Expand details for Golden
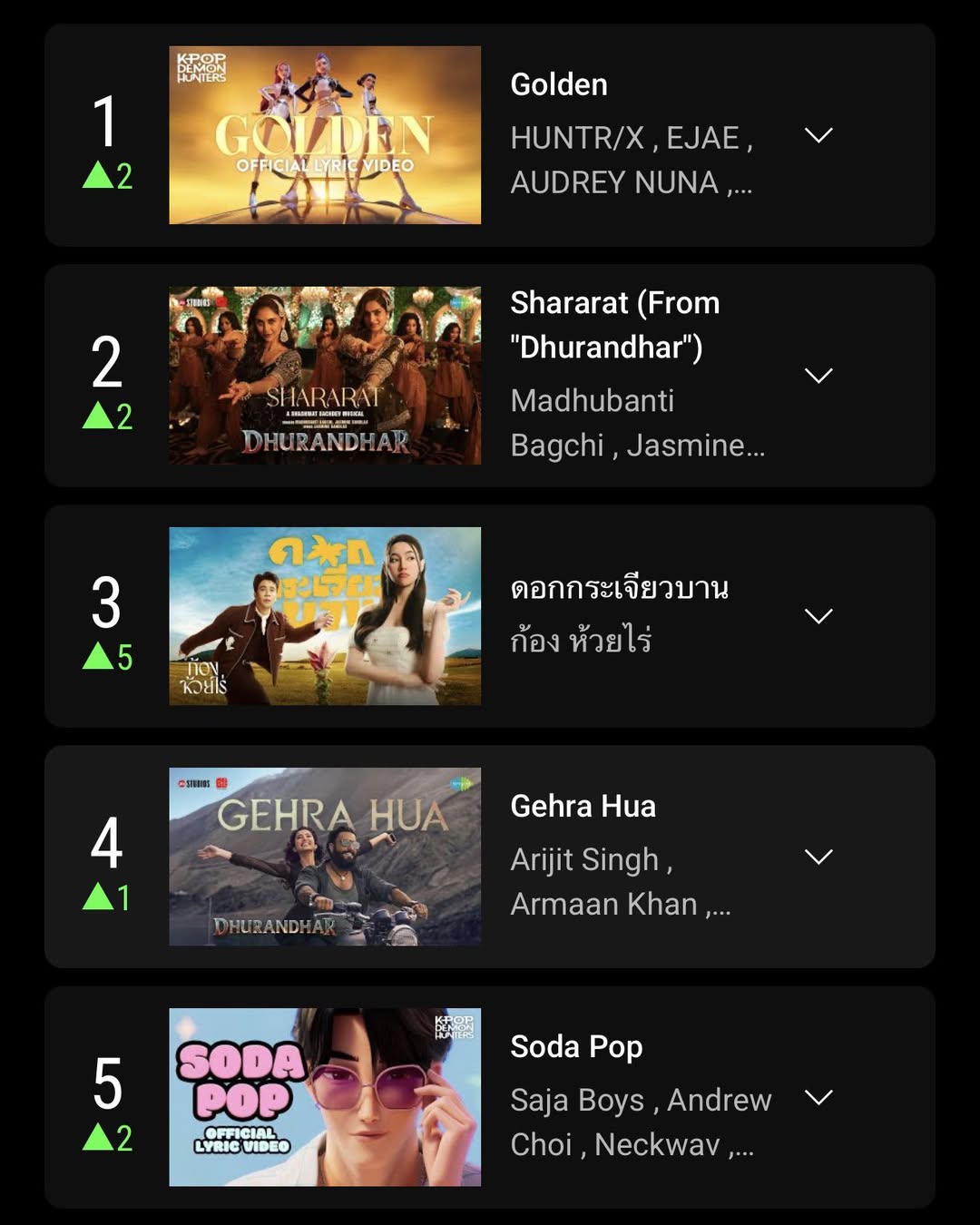This screenshot has height=1225, width=980. (818, 135)
